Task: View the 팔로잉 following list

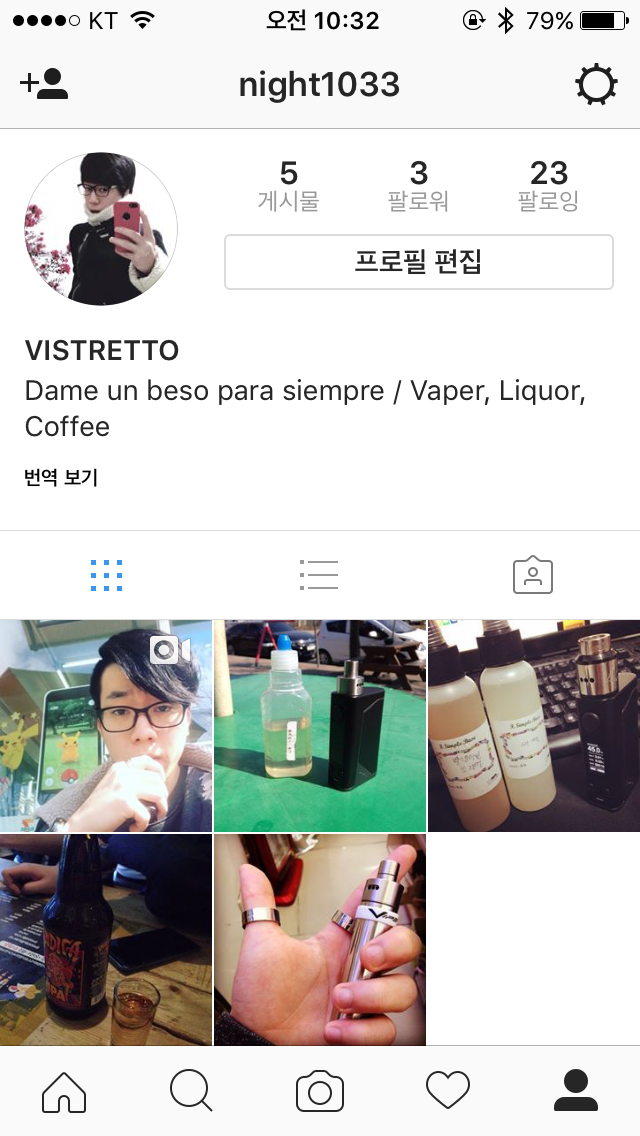Action: tap(548, 186)
